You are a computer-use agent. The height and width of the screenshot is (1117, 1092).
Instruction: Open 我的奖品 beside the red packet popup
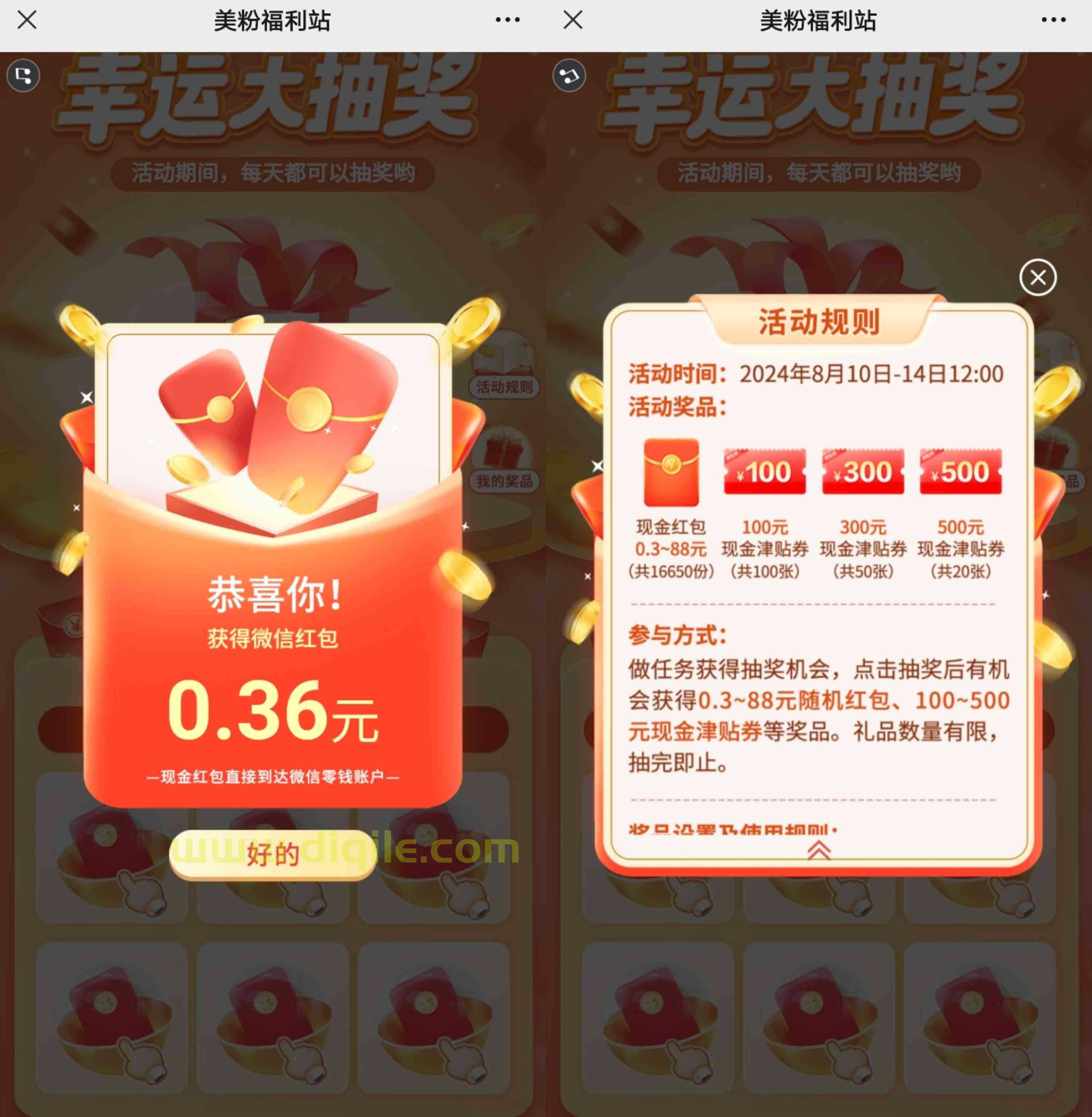point(504,481)
